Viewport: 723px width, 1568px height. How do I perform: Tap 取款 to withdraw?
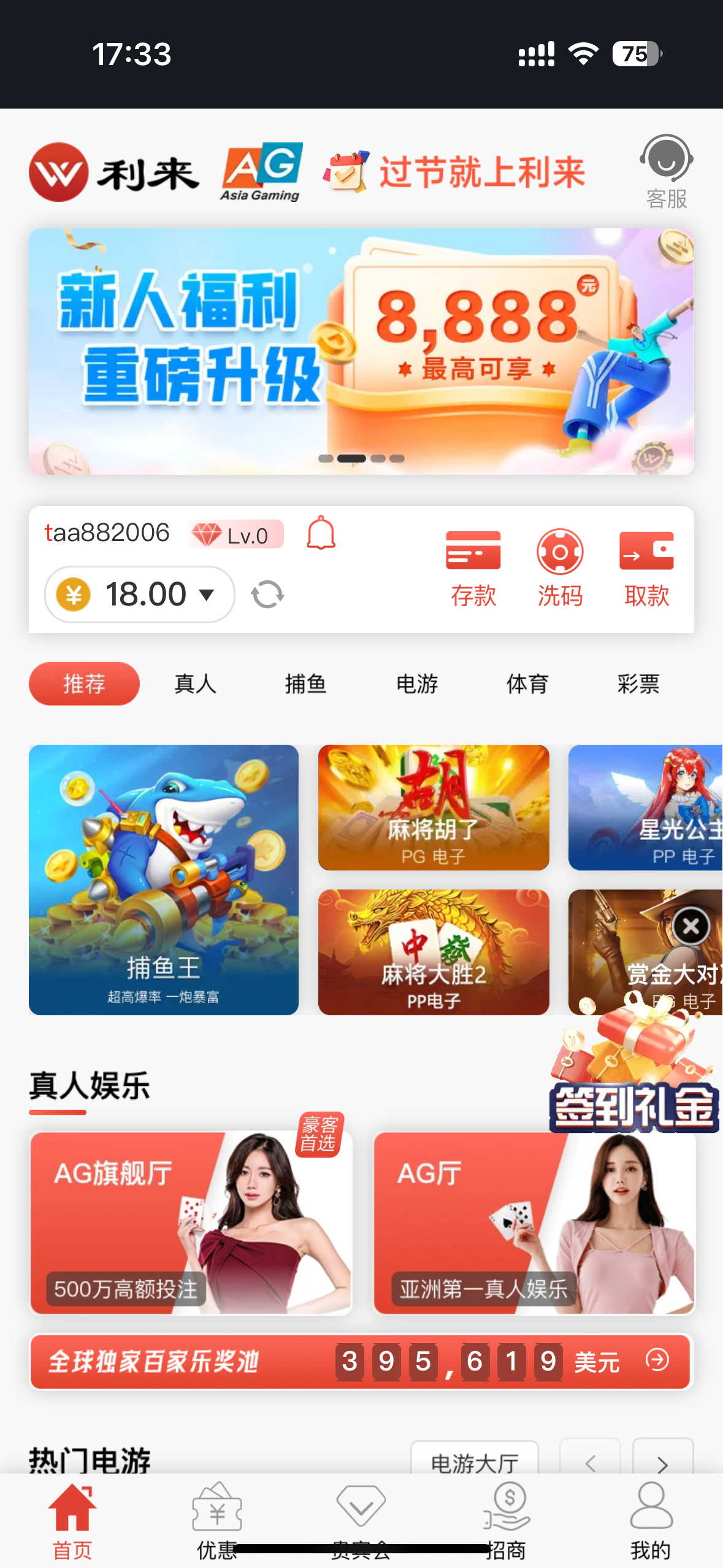(x=646, y=567)
